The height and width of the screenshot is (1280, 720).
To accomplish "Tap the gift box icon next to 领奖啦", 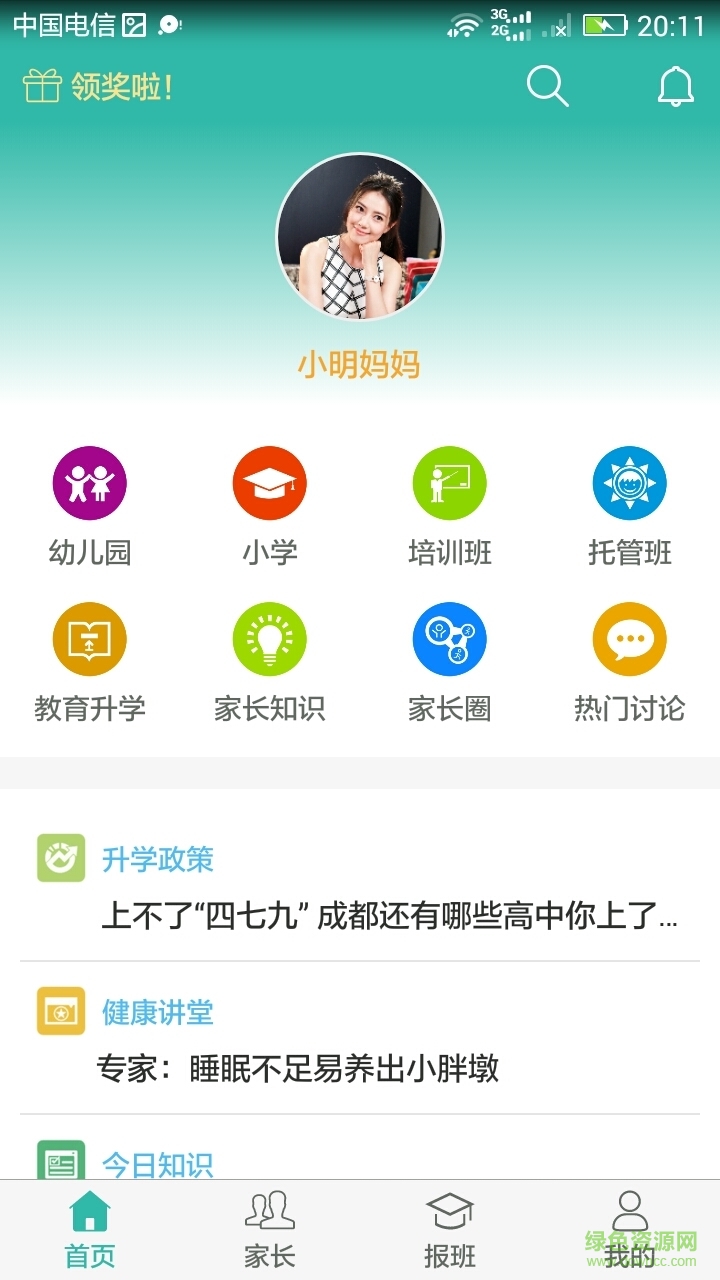I will pos(40,86).
